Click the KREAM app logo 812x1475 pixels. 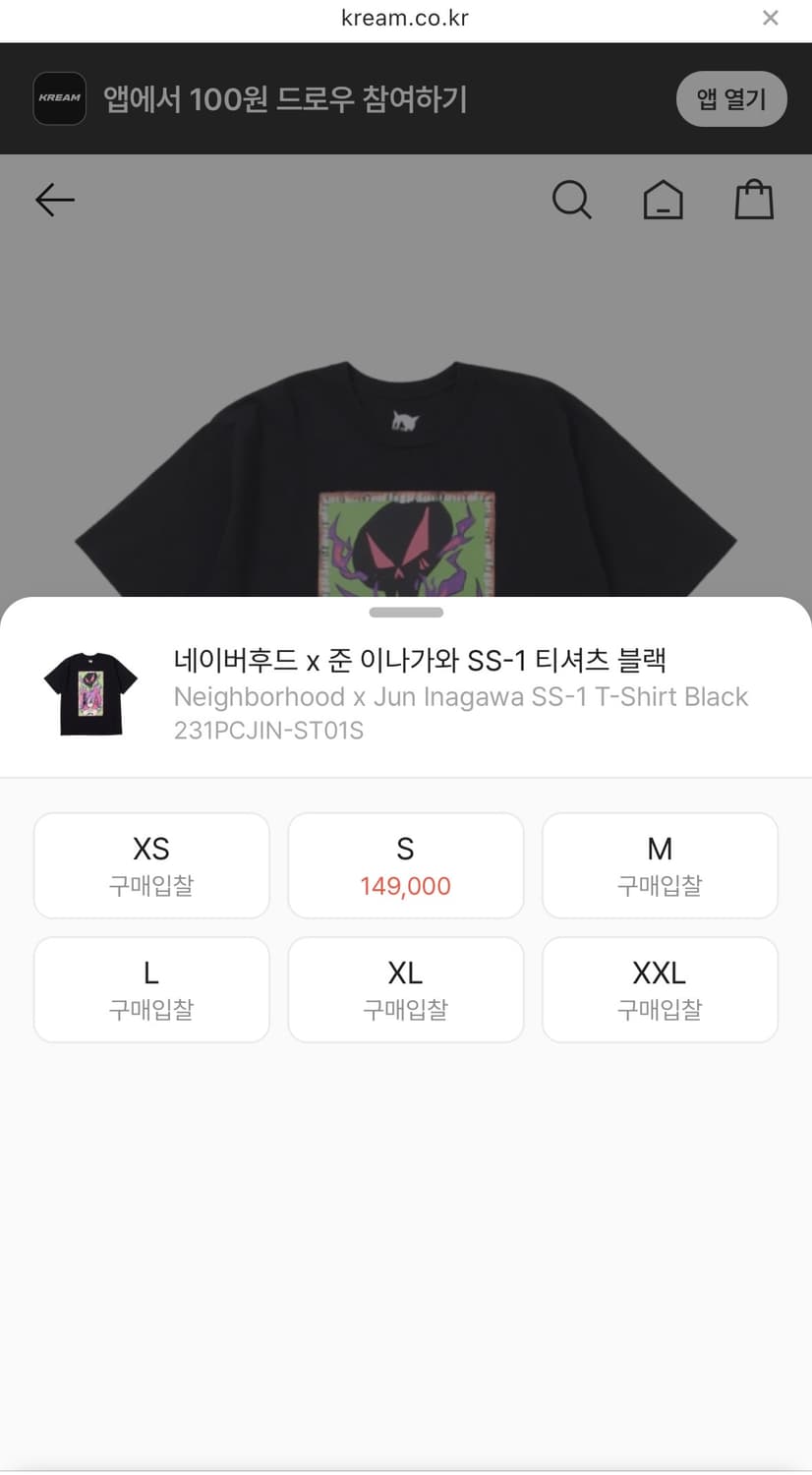pos(59,98)
